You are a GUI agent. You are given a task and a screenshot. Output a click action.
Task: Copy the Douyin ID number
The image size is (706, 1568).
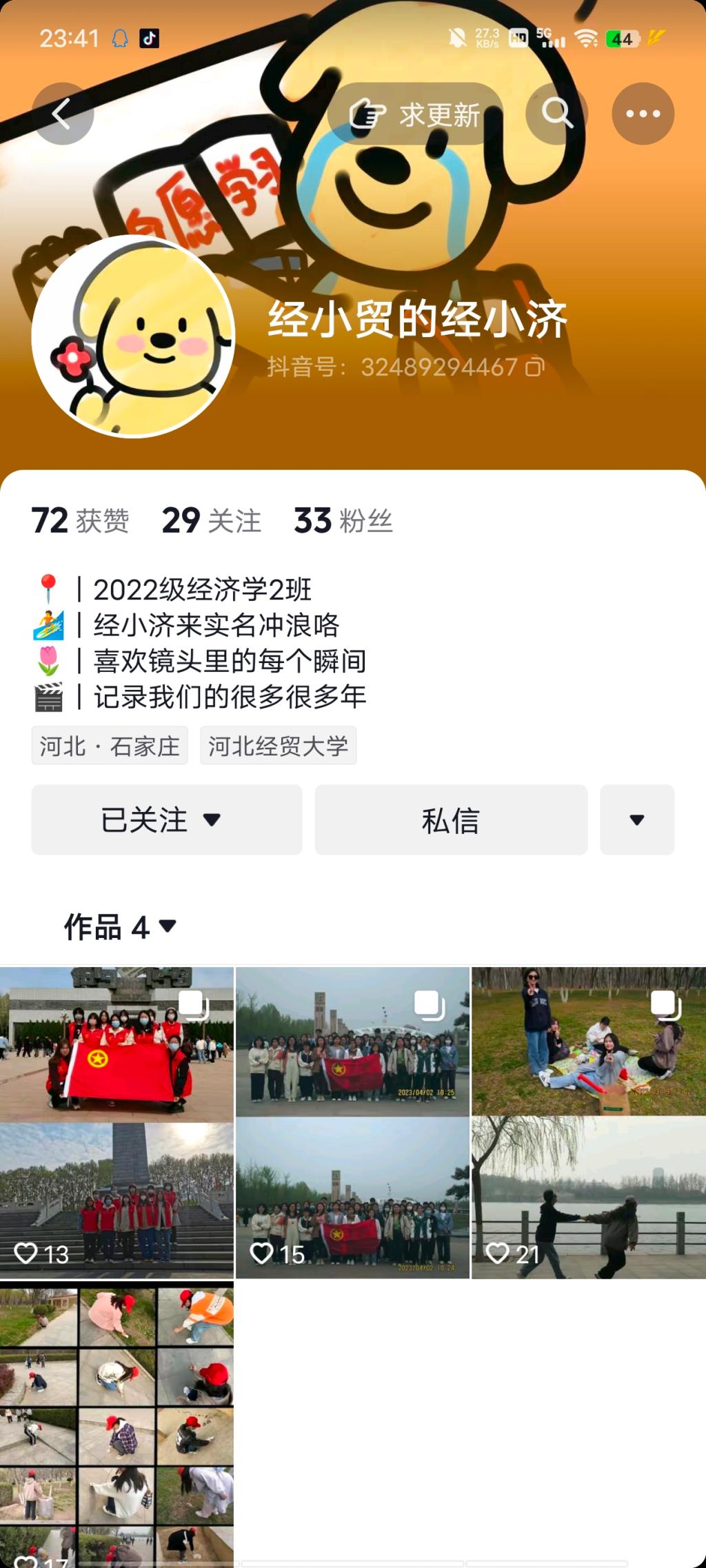click(535, 367)
